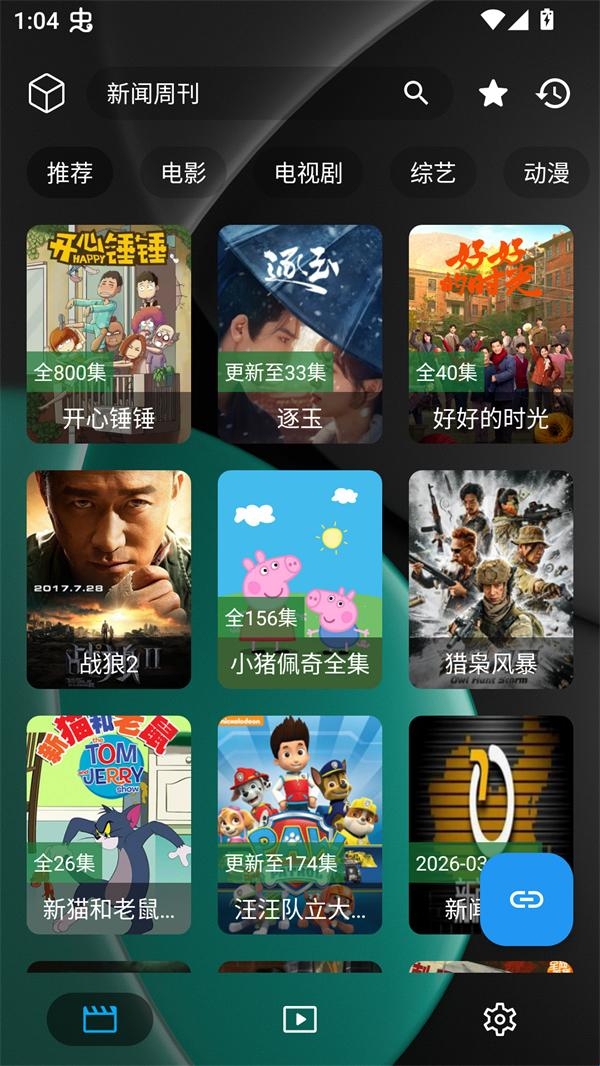Switch to the 动漫 category

[x=546, y=173]
